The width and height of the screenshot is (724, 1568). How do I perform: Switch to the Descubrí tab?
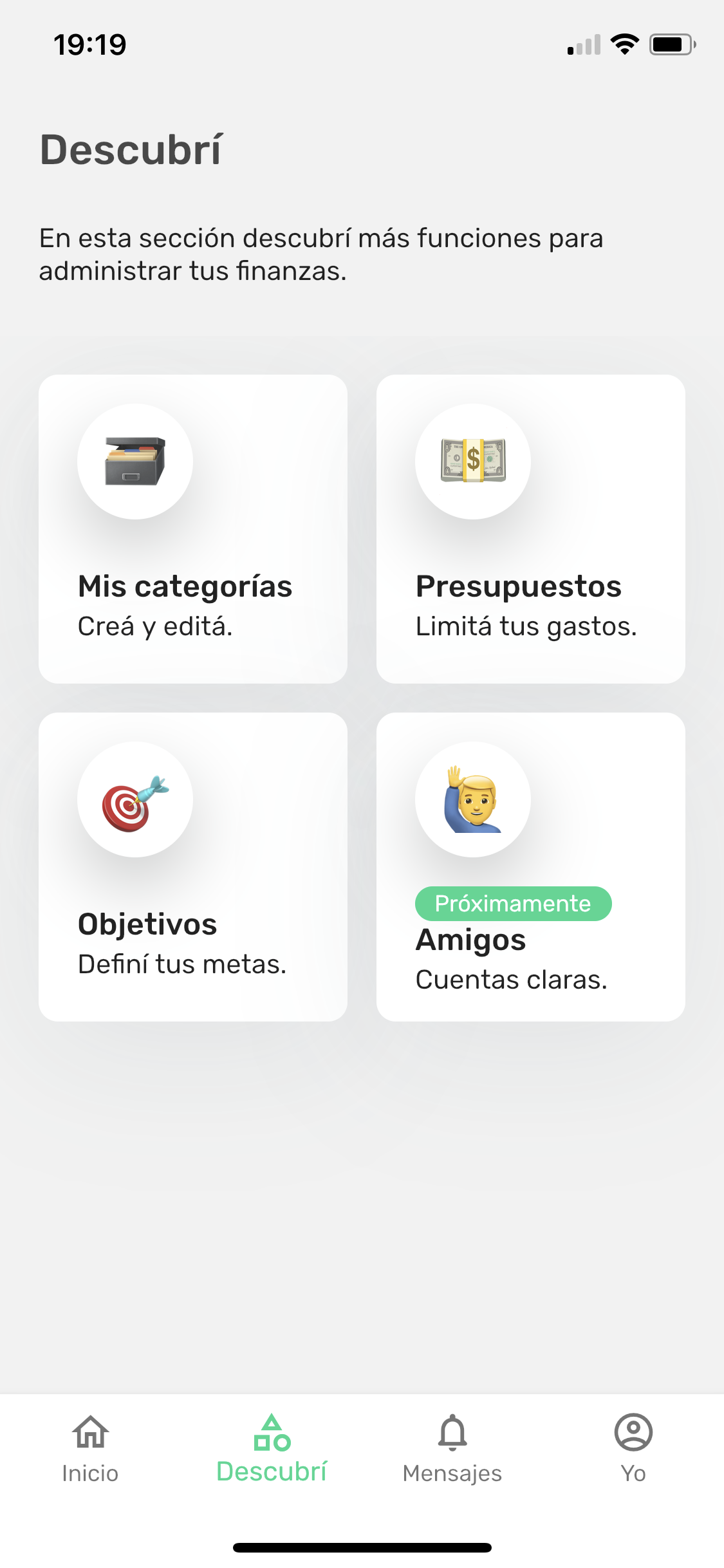click(x=272, y=1448)
